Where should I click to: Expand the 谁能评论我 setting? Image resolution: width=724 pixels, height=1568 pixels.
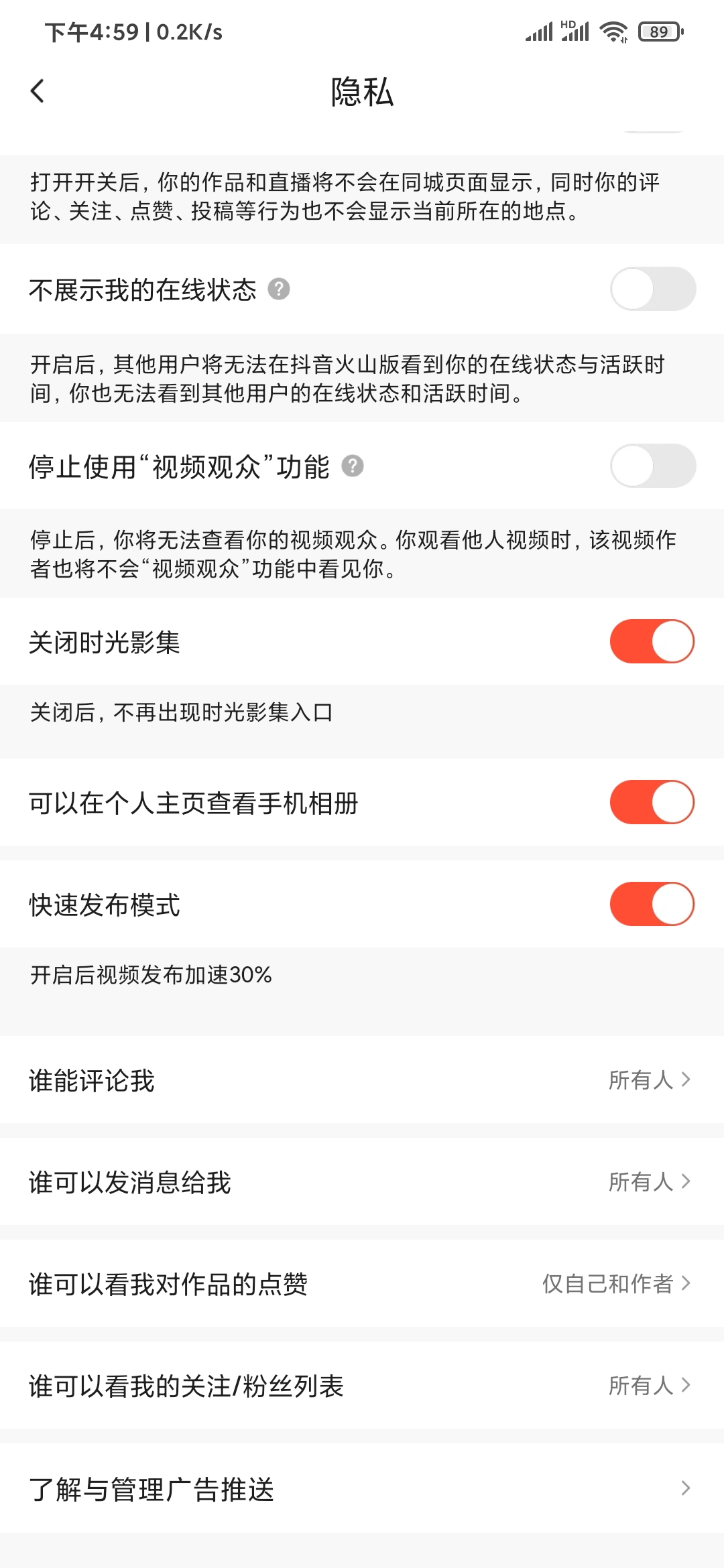(x=362, y=1080)
